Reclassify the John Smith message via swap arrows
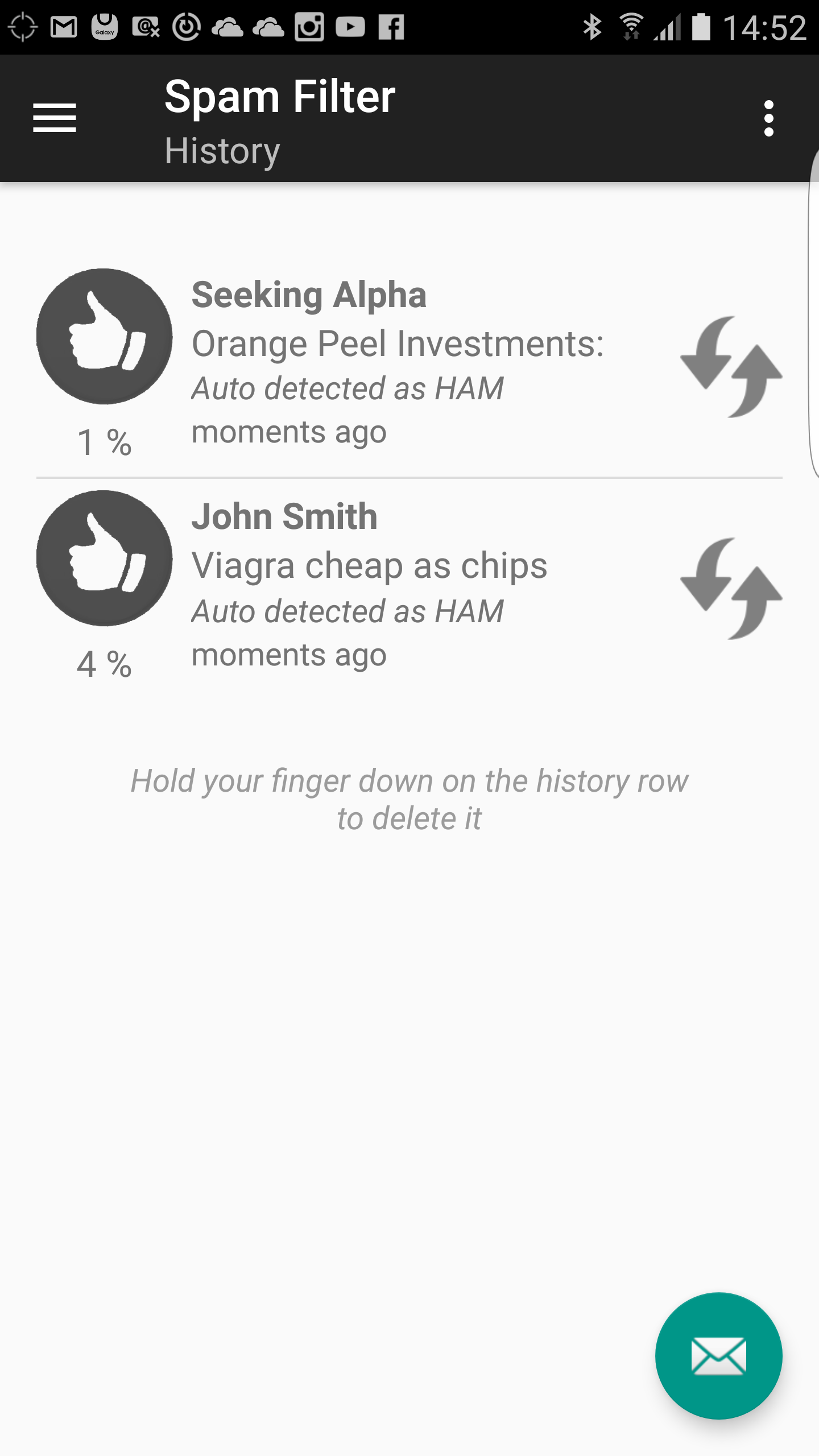The width and height of the screenshot is (819, 1456). [x=731, y=589]
